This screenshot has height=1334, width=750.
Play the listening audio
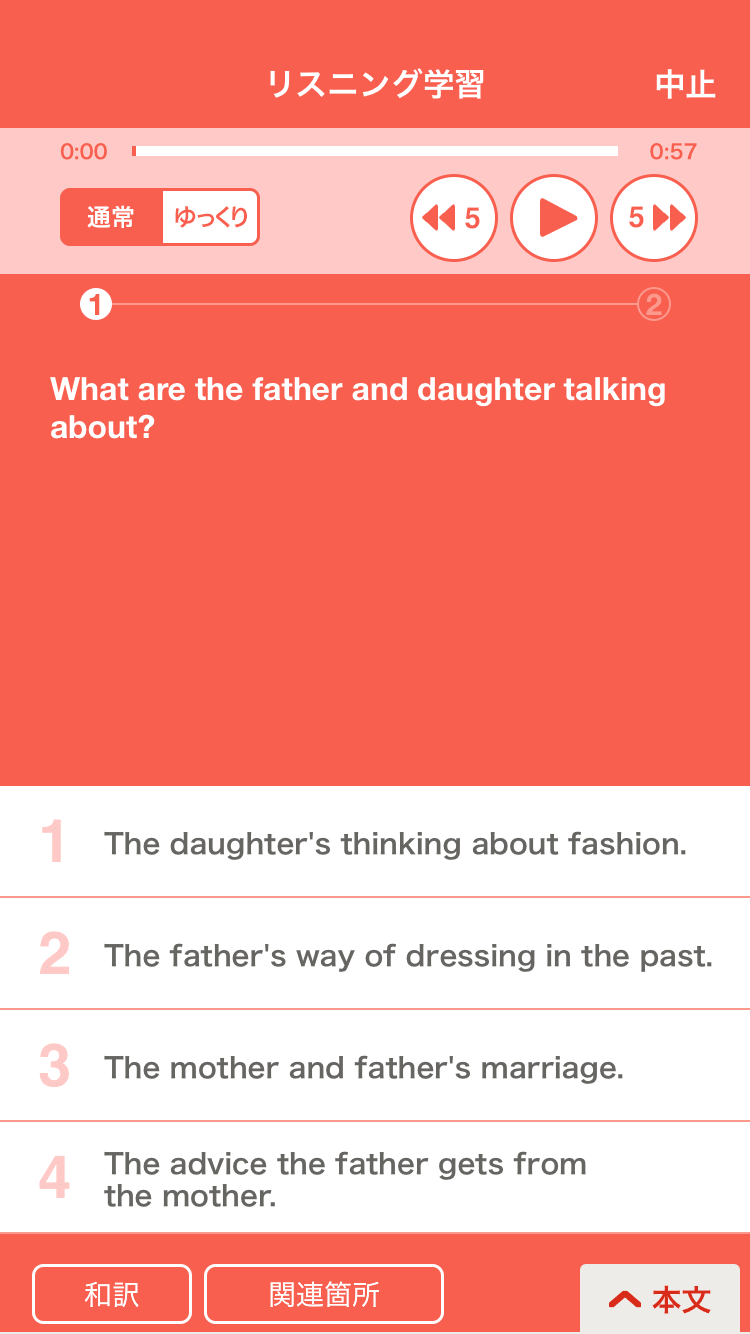pos(554,217)
